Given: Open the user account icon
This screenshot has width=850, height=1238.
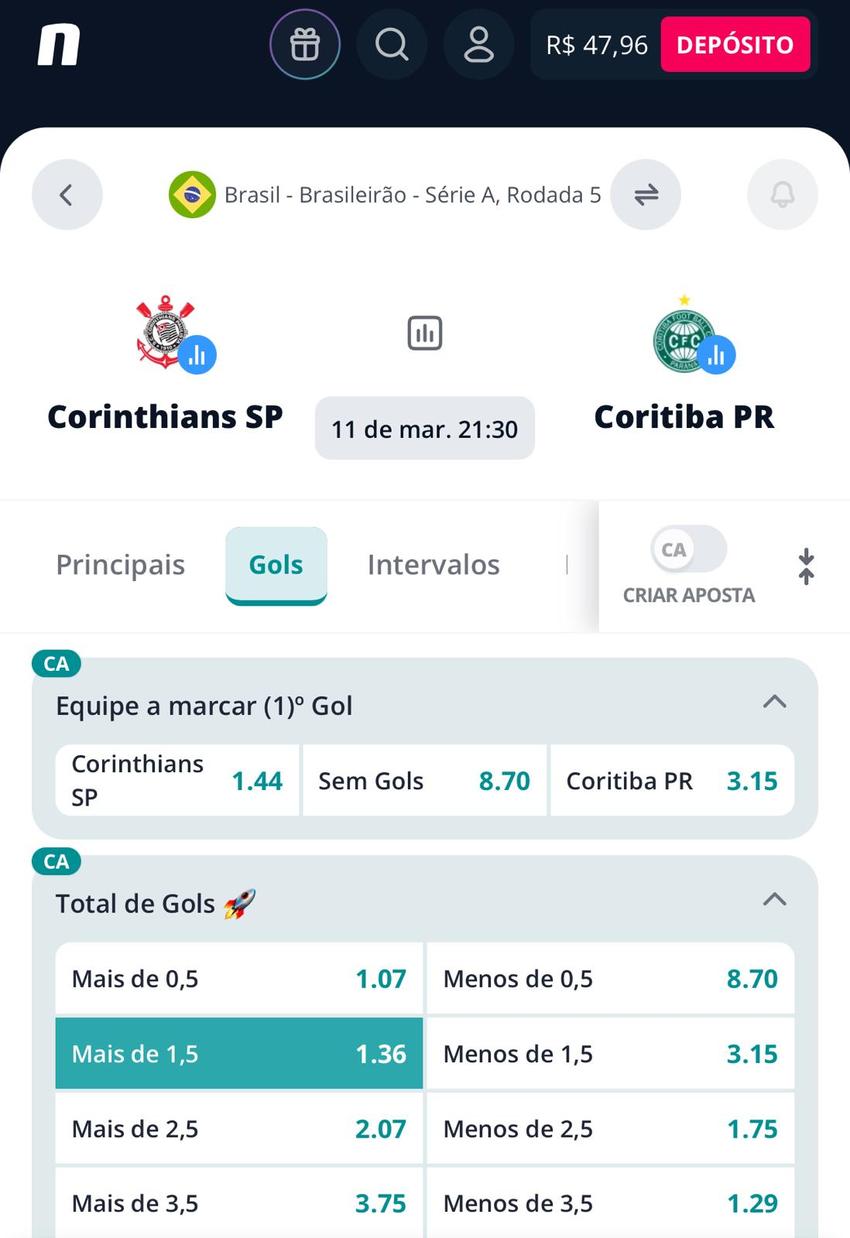Looking at the screenshot, I should pyautogui.click(x=479, y=44).
